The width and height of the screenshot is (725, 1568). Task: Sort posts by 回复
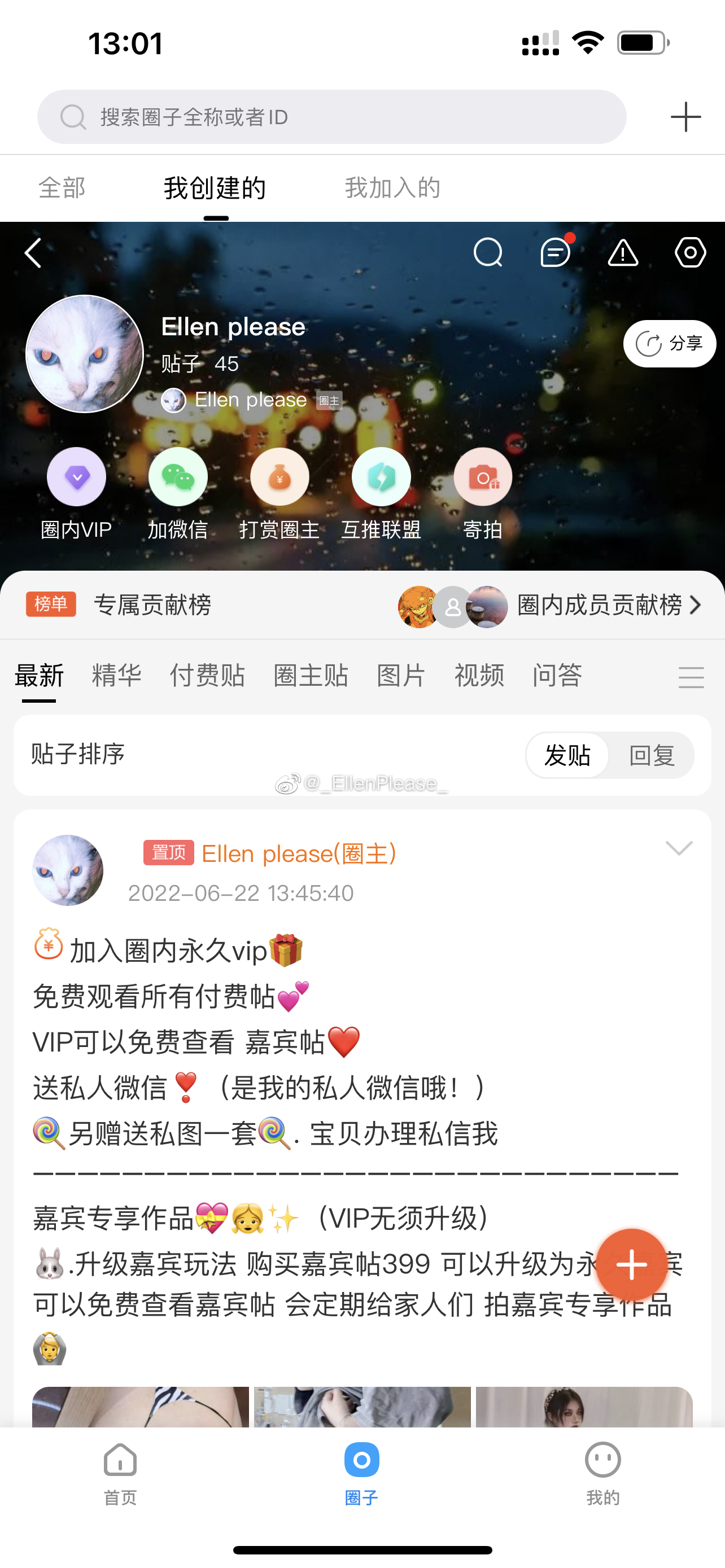(x=652, y=755)
